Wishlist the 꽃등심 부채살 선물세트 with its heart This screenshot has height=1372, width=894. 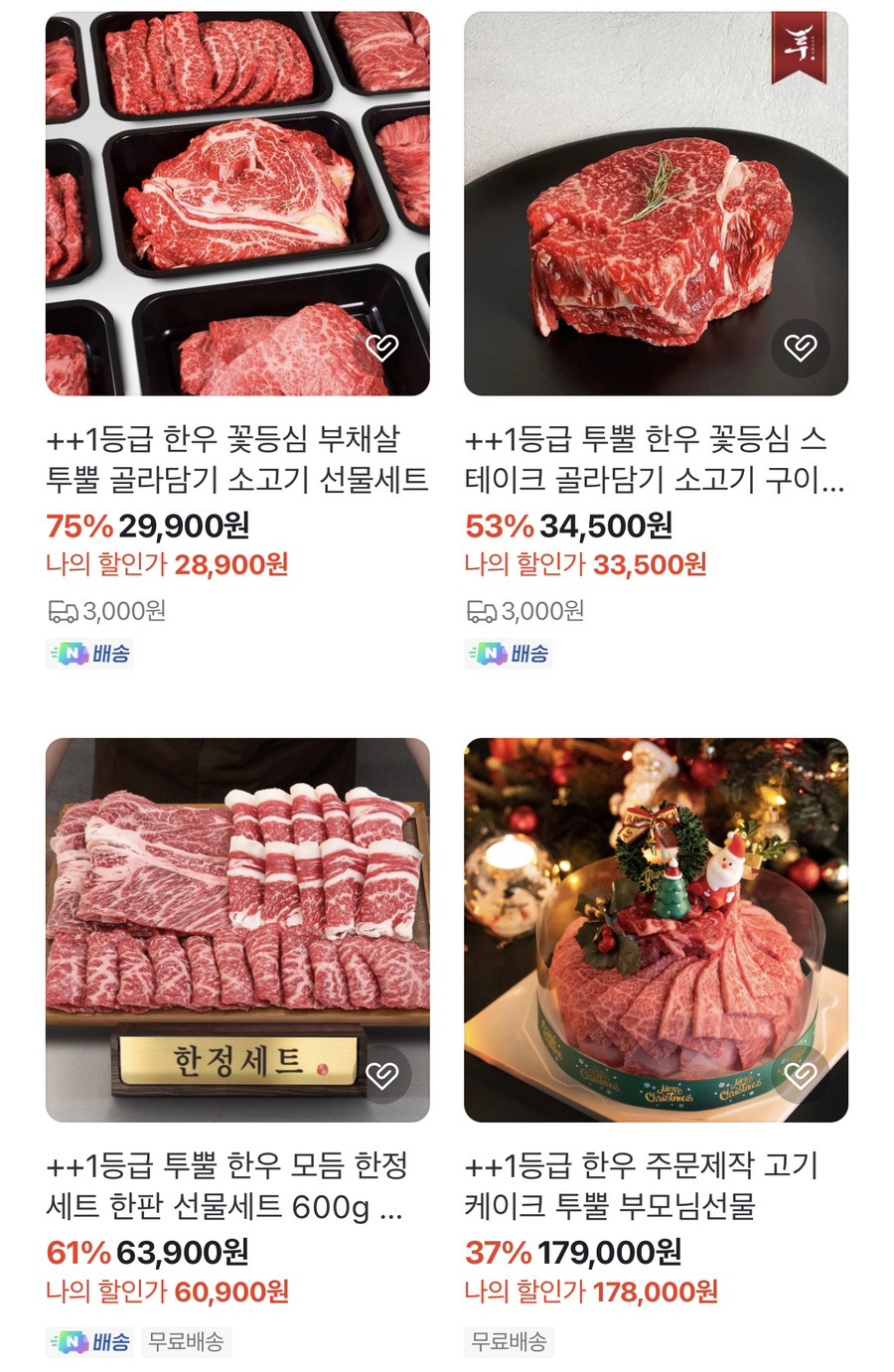(x=382, y=347)
